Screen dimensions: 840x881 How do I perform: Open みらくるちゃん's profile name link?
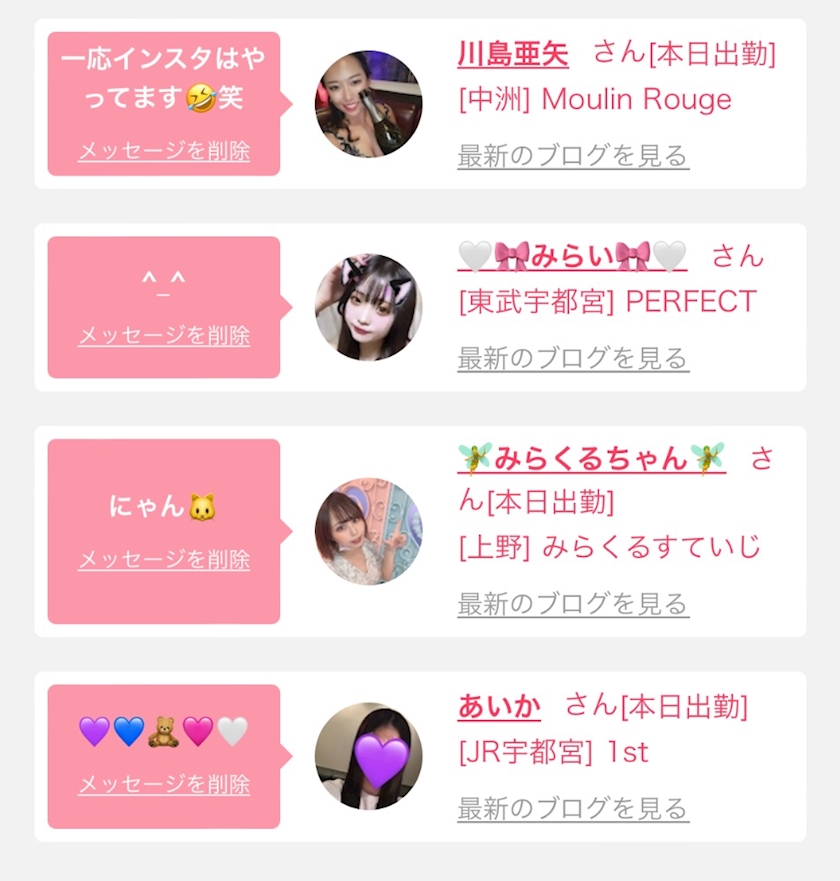pos(592,458)
